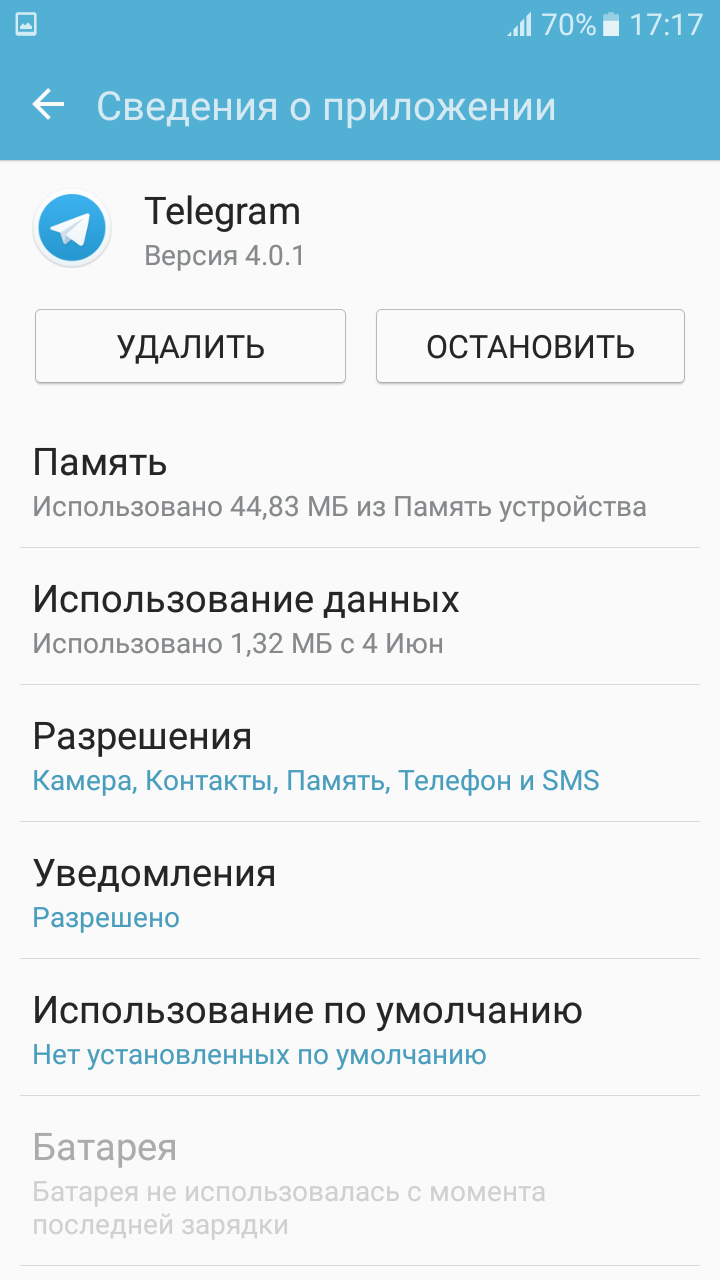This screenshot has width=720, height=1280.
Task: Open the Разрешения permissions row
Action: coord(360,754)
